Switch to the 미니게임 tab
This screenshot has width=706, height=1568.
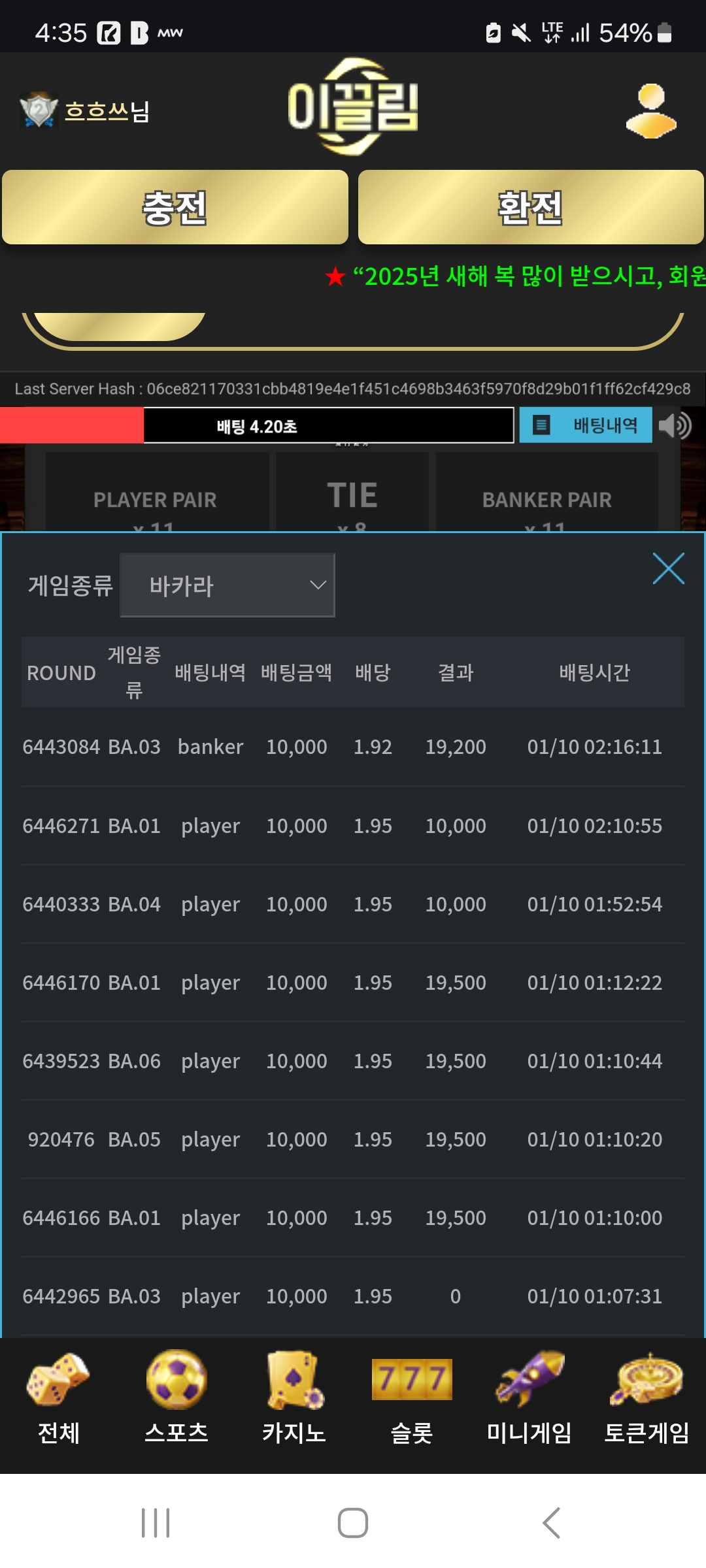(529, 1399)
